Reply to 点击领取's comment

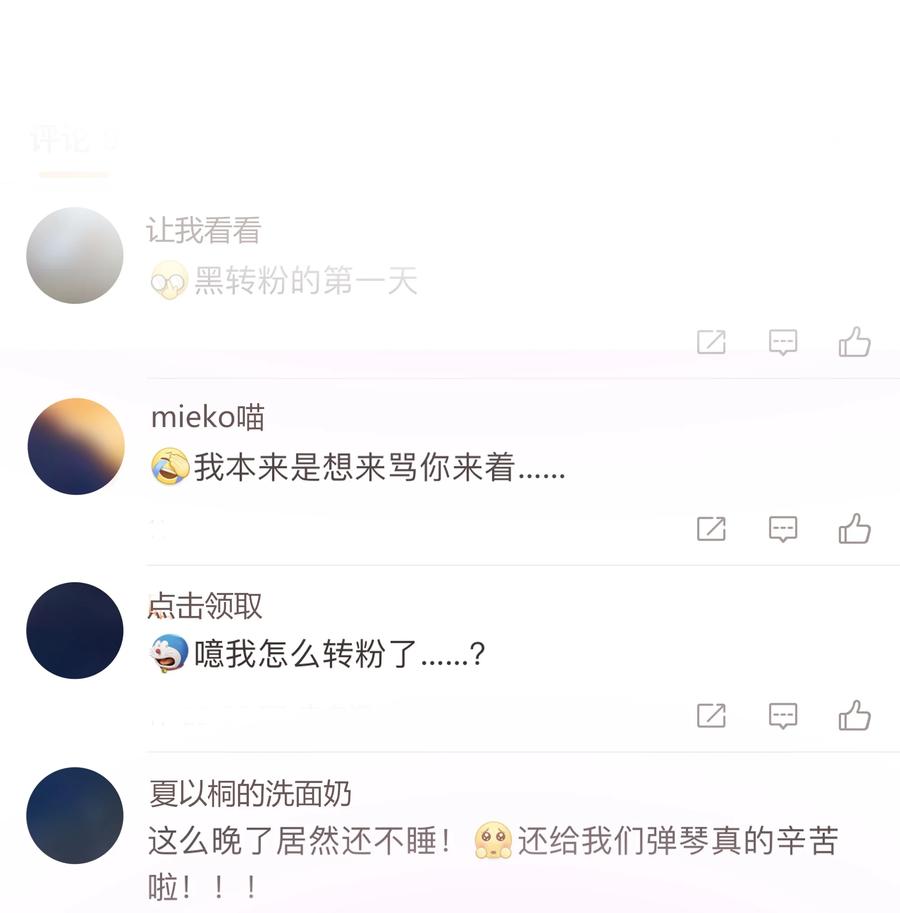[783, 715]
